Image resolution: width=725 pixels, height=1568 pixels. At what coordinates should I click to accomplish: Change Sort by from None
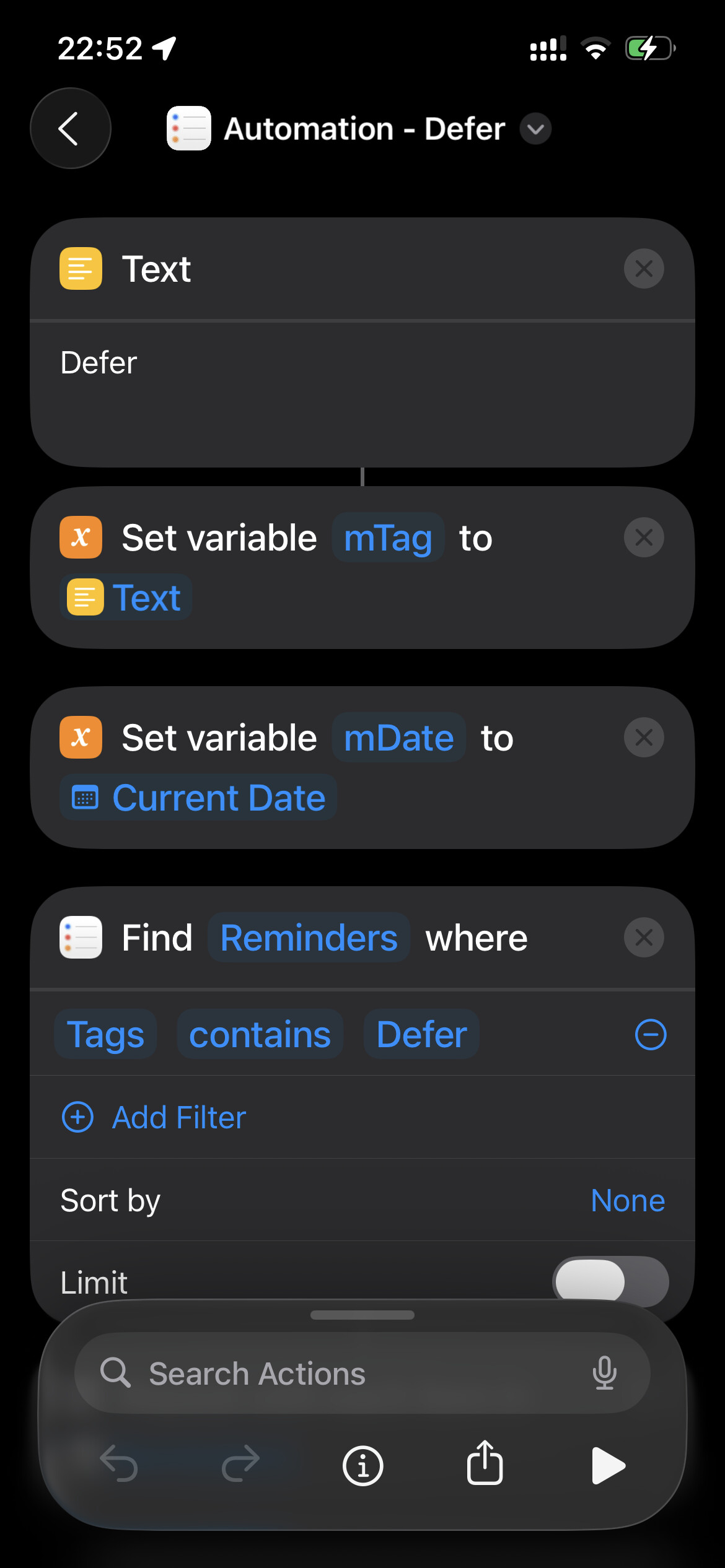pyautogui.click(x=627, y=1200)
